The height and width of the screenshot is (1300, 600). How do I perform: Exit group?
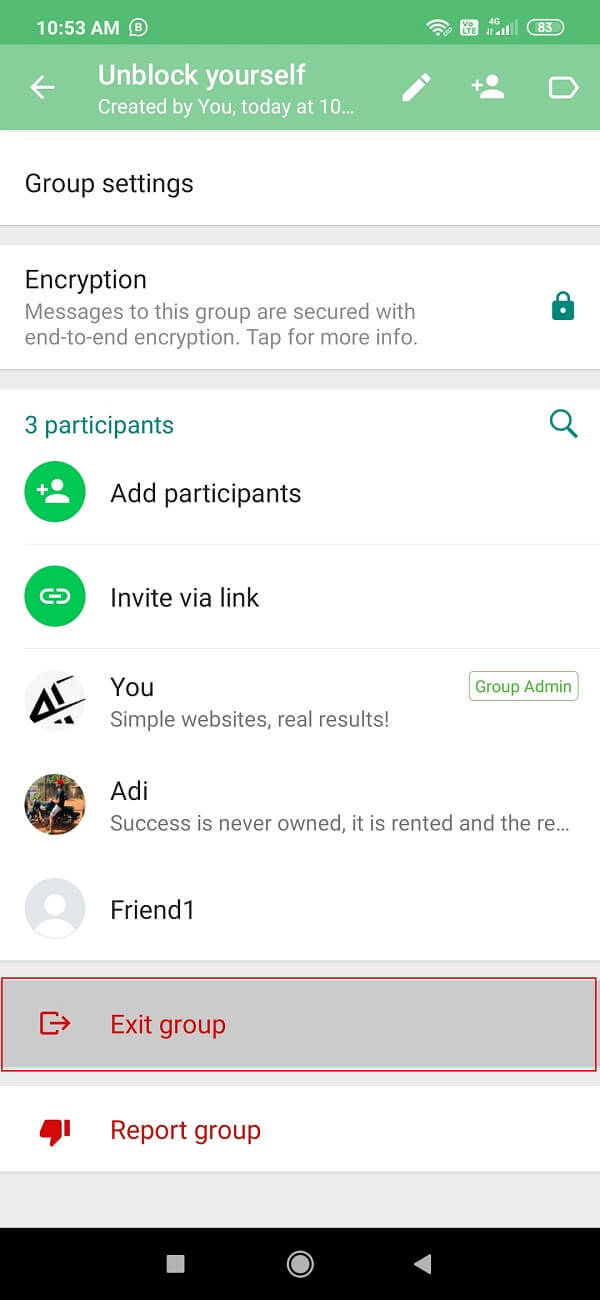[x=300, y=1024]
